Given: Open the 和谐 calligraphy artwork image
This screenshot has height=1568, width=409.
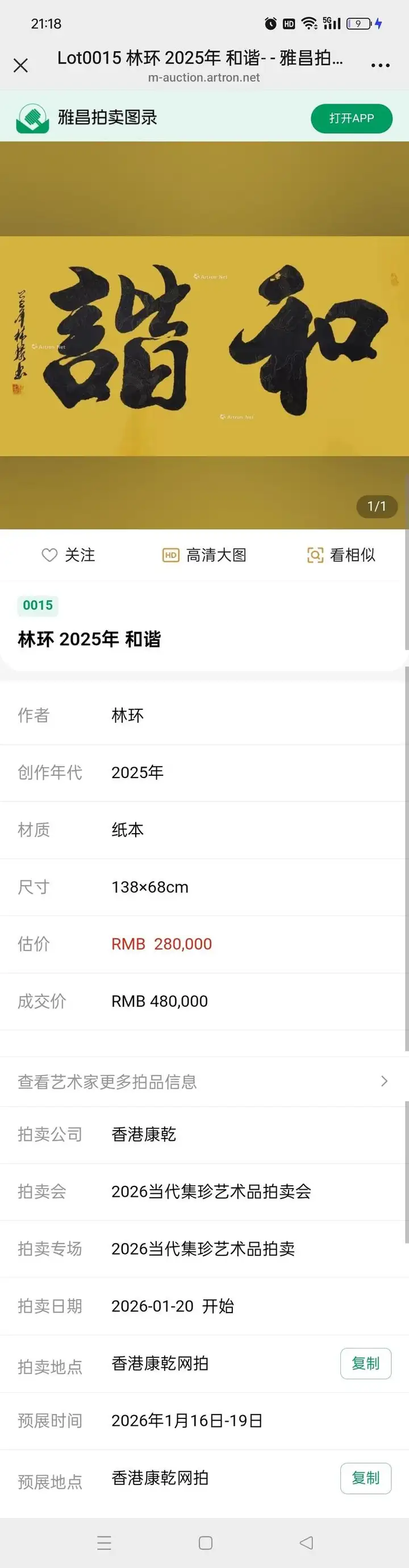Looking at the screenshot, I should [204, 345].
